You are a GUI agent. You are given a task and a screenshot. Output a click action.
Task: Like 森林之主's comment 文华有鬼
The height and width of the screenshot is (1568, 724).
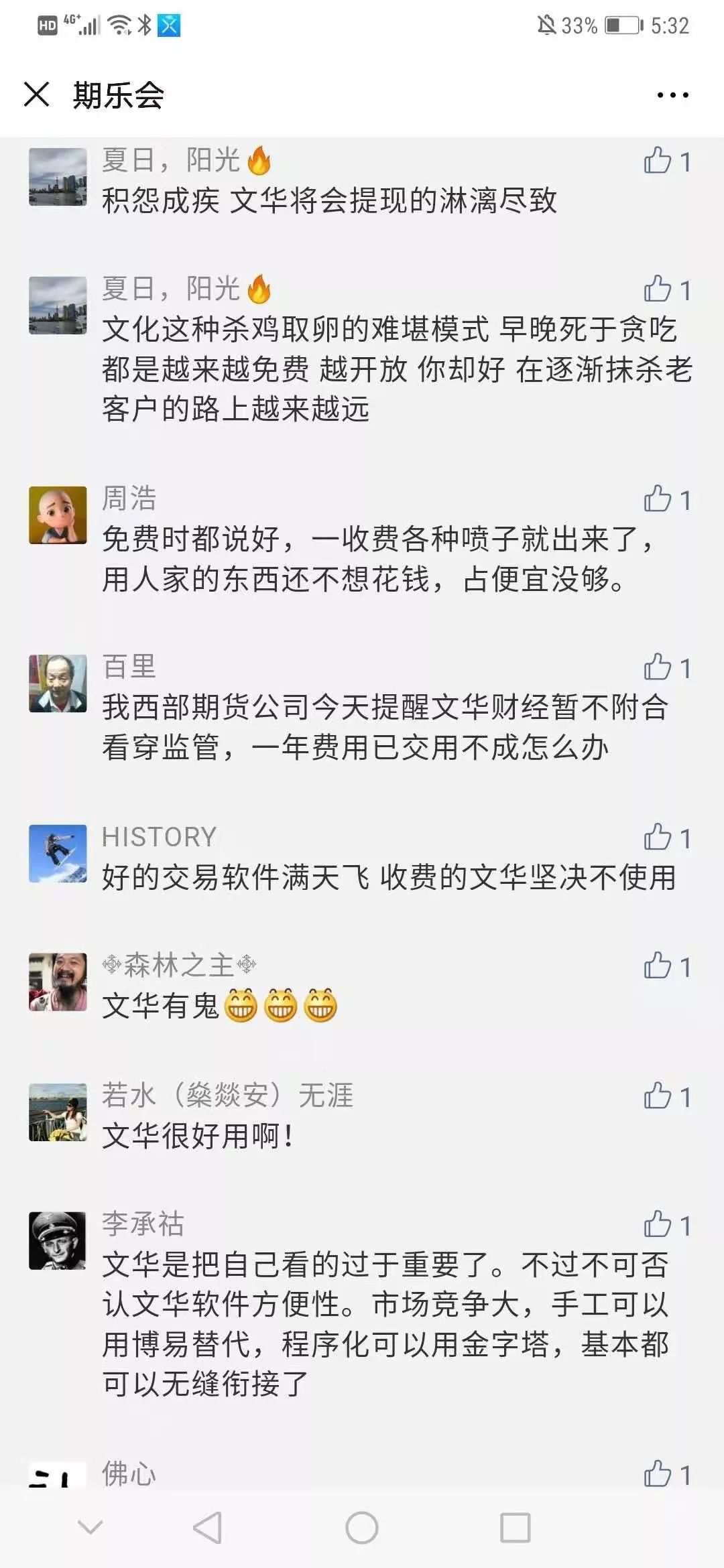658,966
